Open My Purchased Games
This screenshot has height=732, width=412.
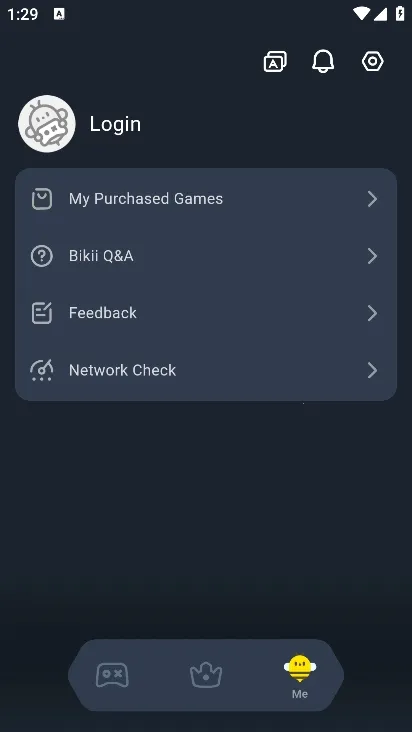tap(206, 199)
